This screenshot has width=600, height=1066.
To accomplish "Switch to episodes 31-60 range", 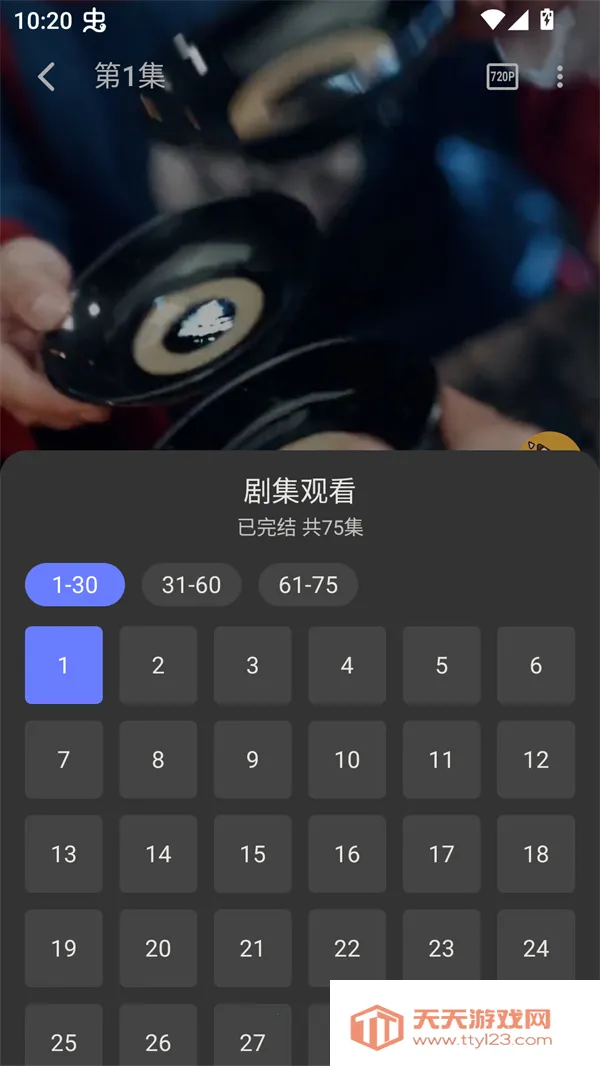I will [x=191, y=585].
